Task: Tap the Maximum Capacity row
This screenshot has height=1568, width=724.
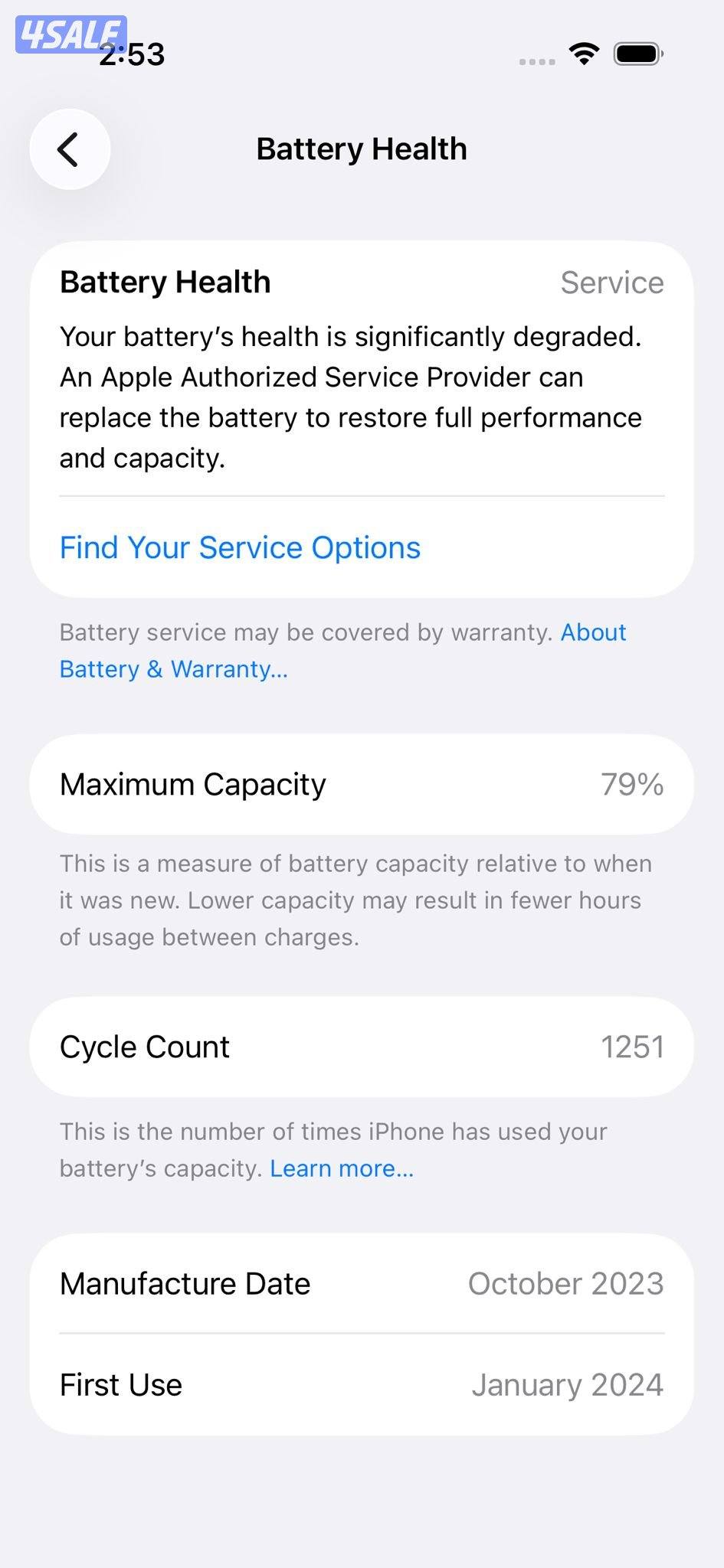Action: click(362, 783)
